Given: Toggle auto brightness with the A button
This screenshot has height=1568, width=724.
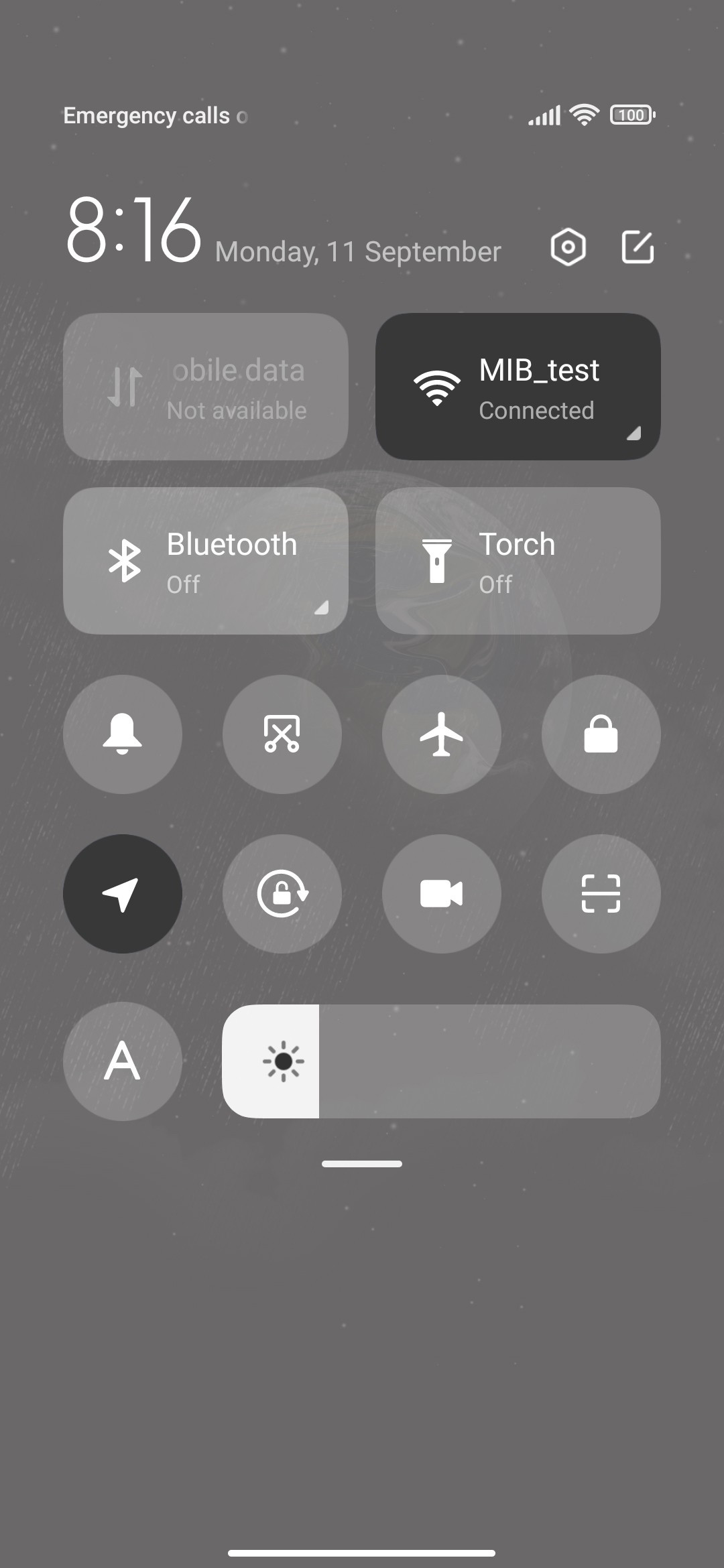Looking at the screenshot, I should (123, 1061).
